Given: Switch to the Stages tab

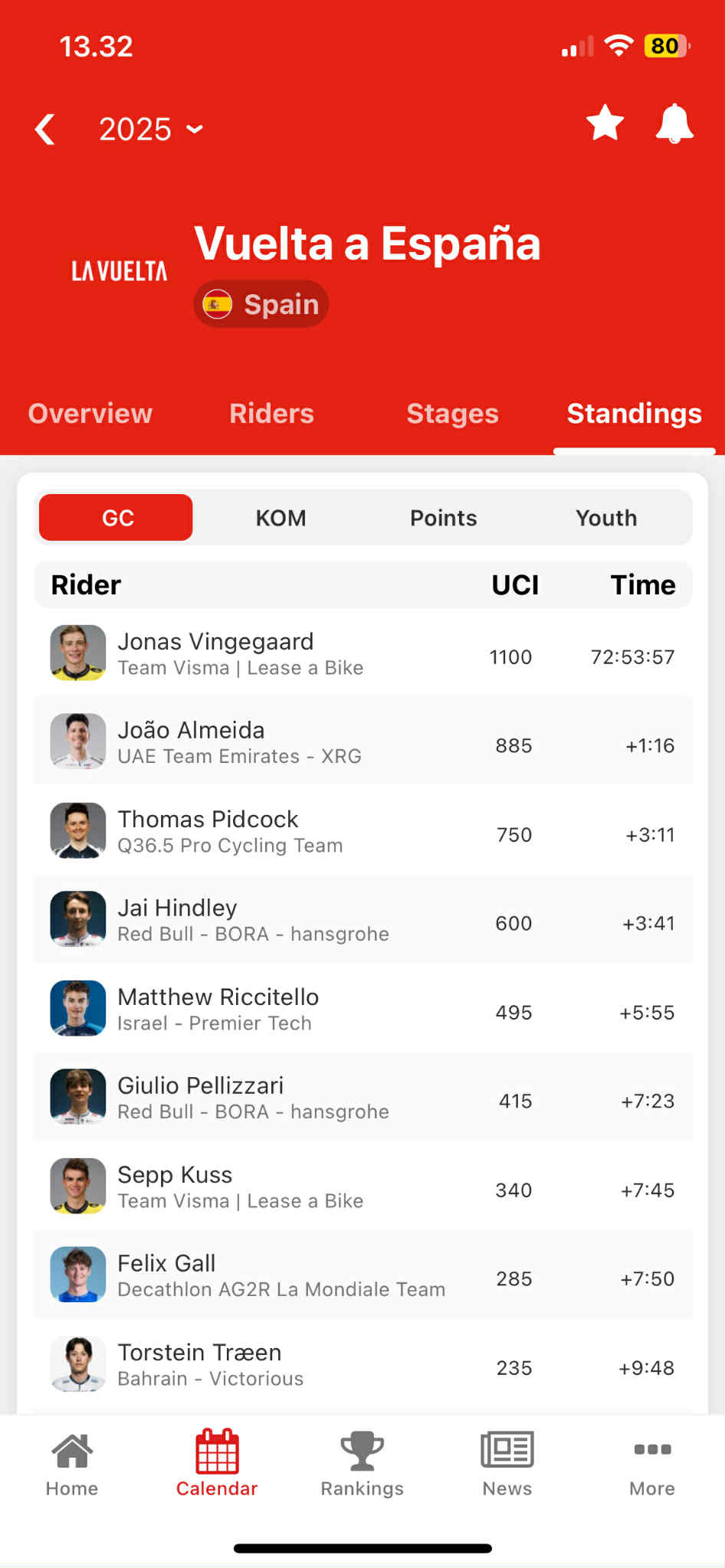Looking at the screenshot, I should 451,414.
